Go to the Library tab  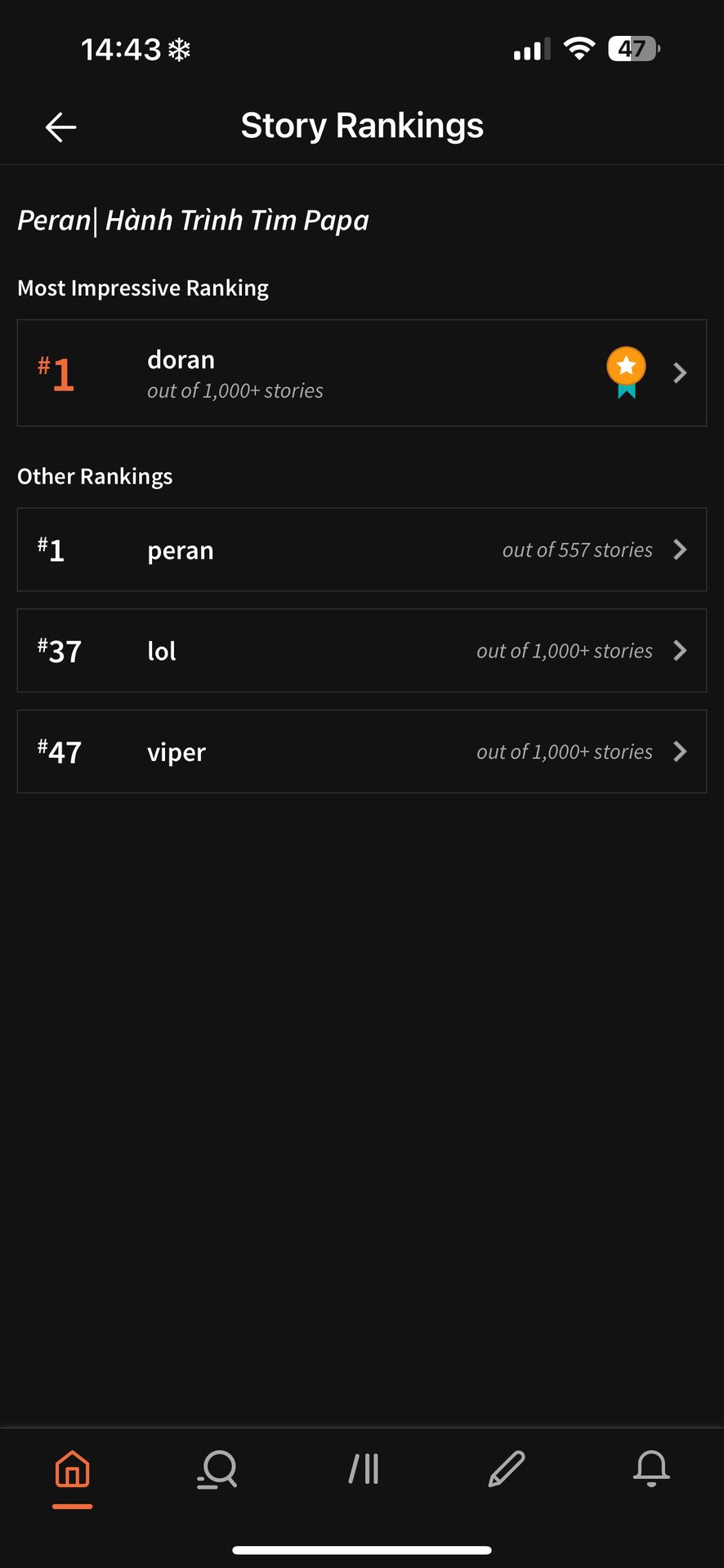363,1469
